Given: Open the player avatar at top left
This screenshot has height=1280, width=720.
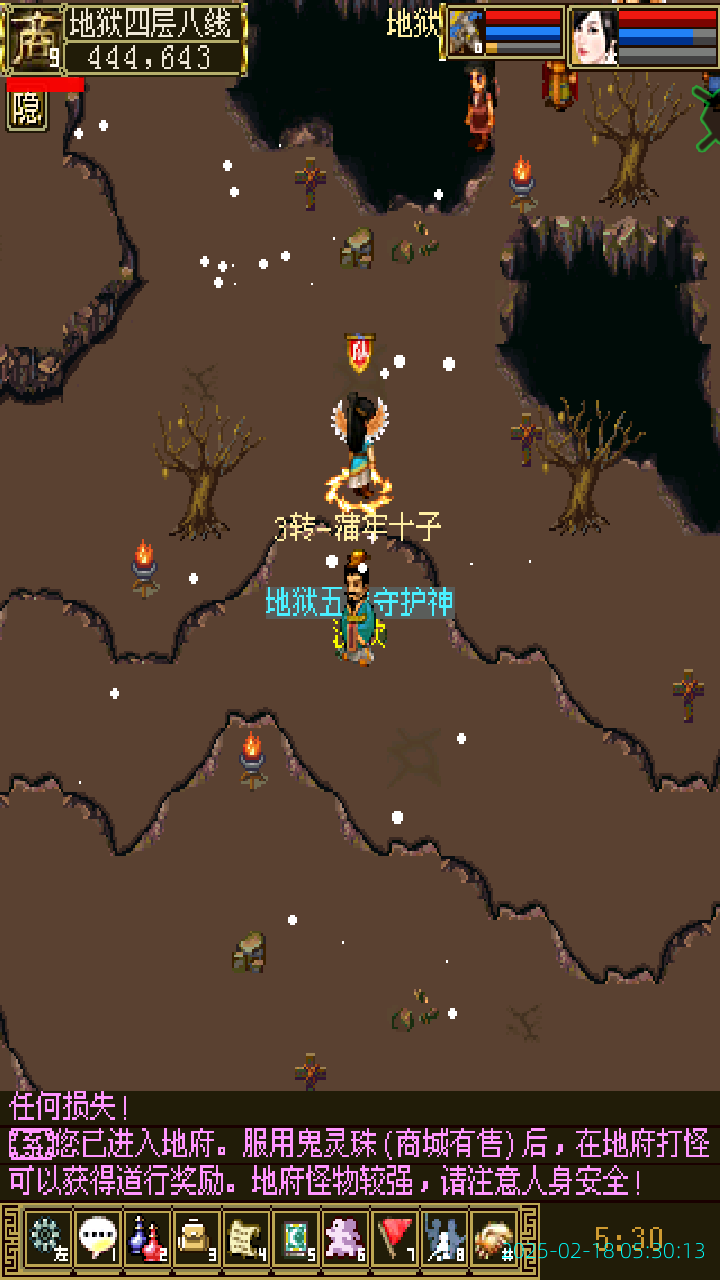Looking at the screenshot, I should tap(33, 40).
